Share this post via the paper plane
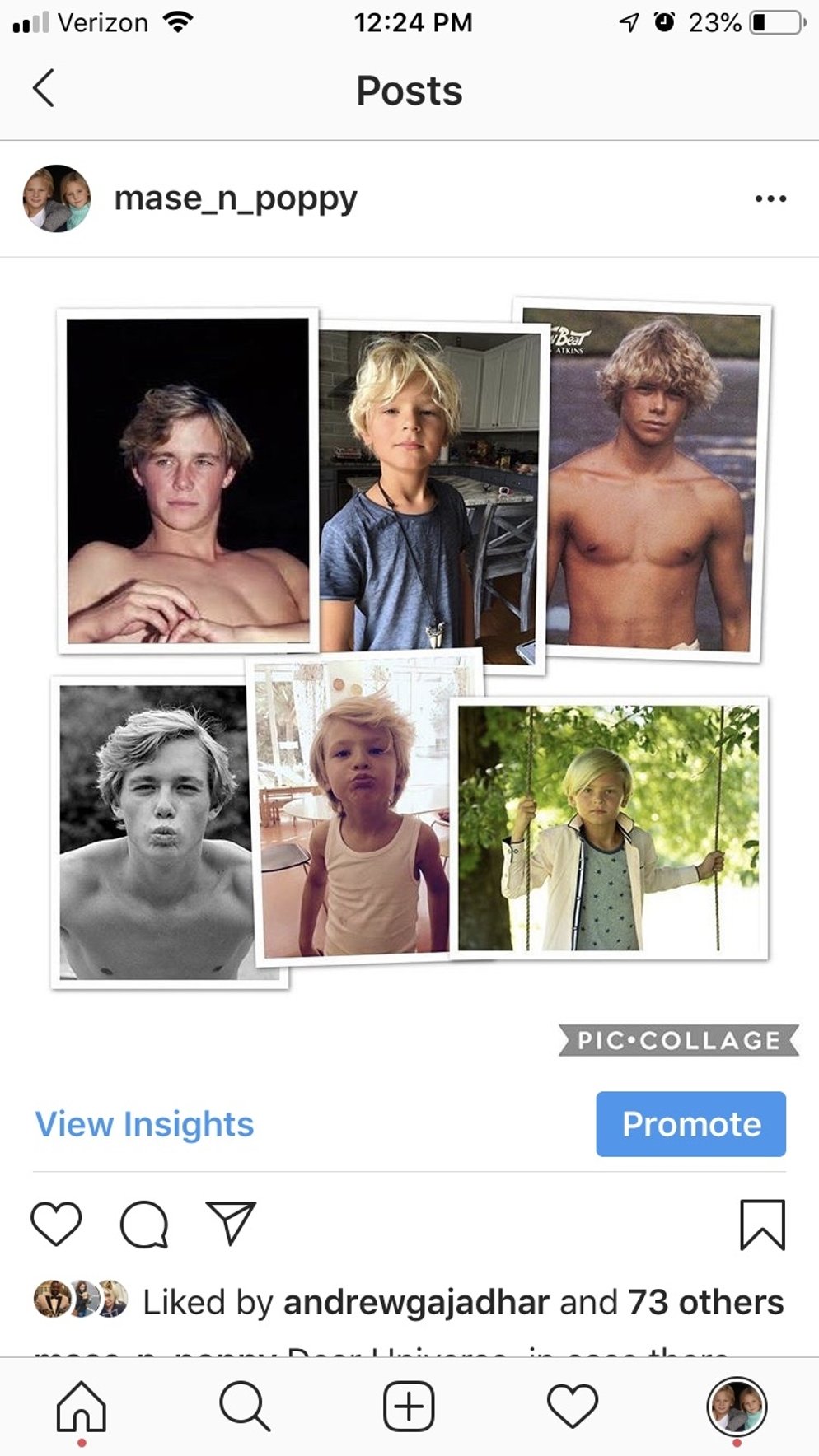819x1456 pixels. pos(231,1223)
